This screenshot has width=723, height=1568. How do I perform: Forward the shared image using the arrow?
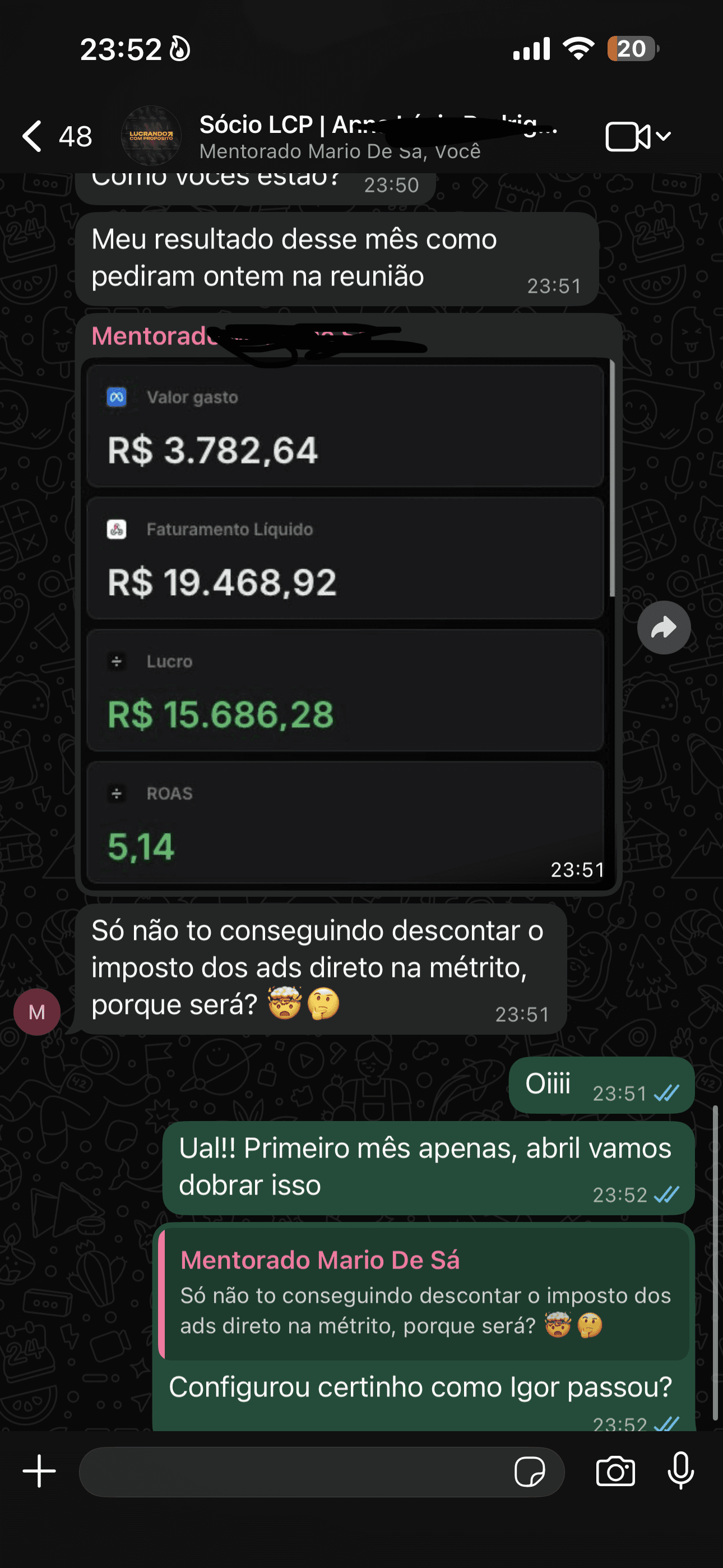(x=664, y=627)
